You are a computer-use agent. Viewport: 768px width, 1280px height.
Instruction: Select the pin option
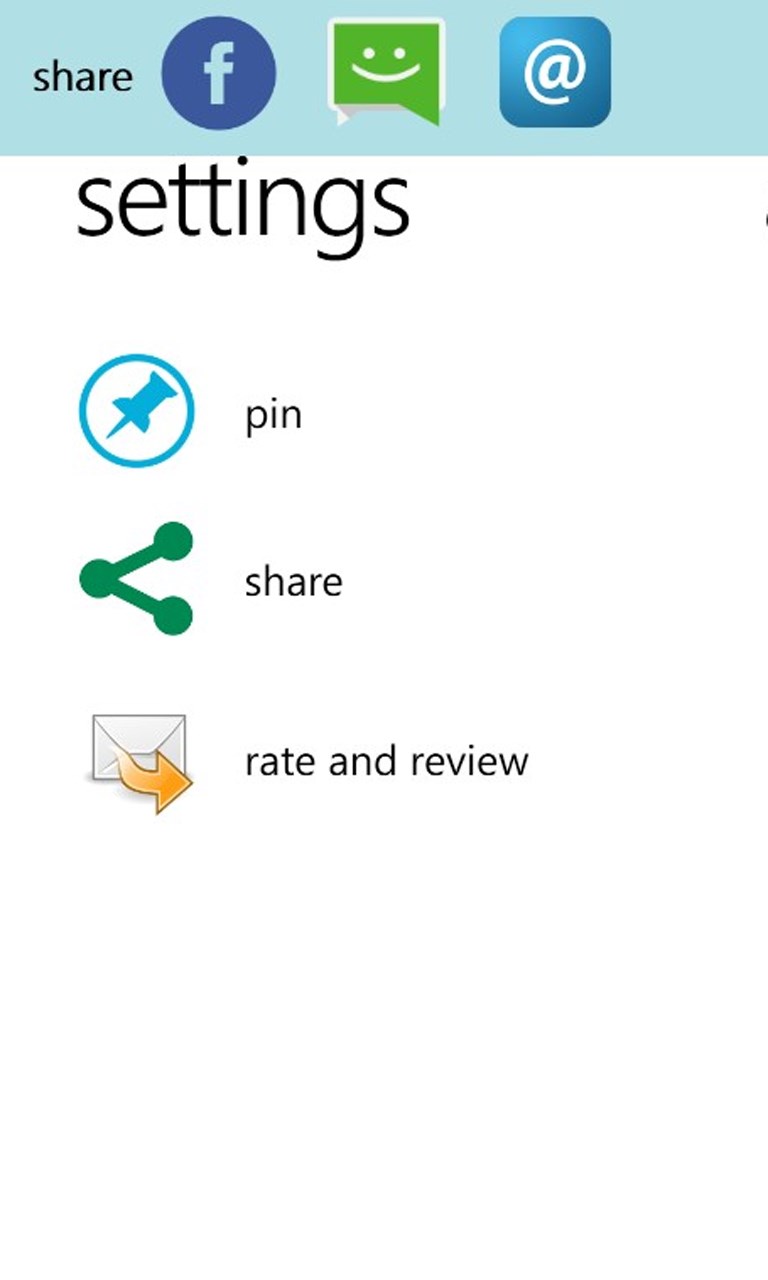(273, 413)
